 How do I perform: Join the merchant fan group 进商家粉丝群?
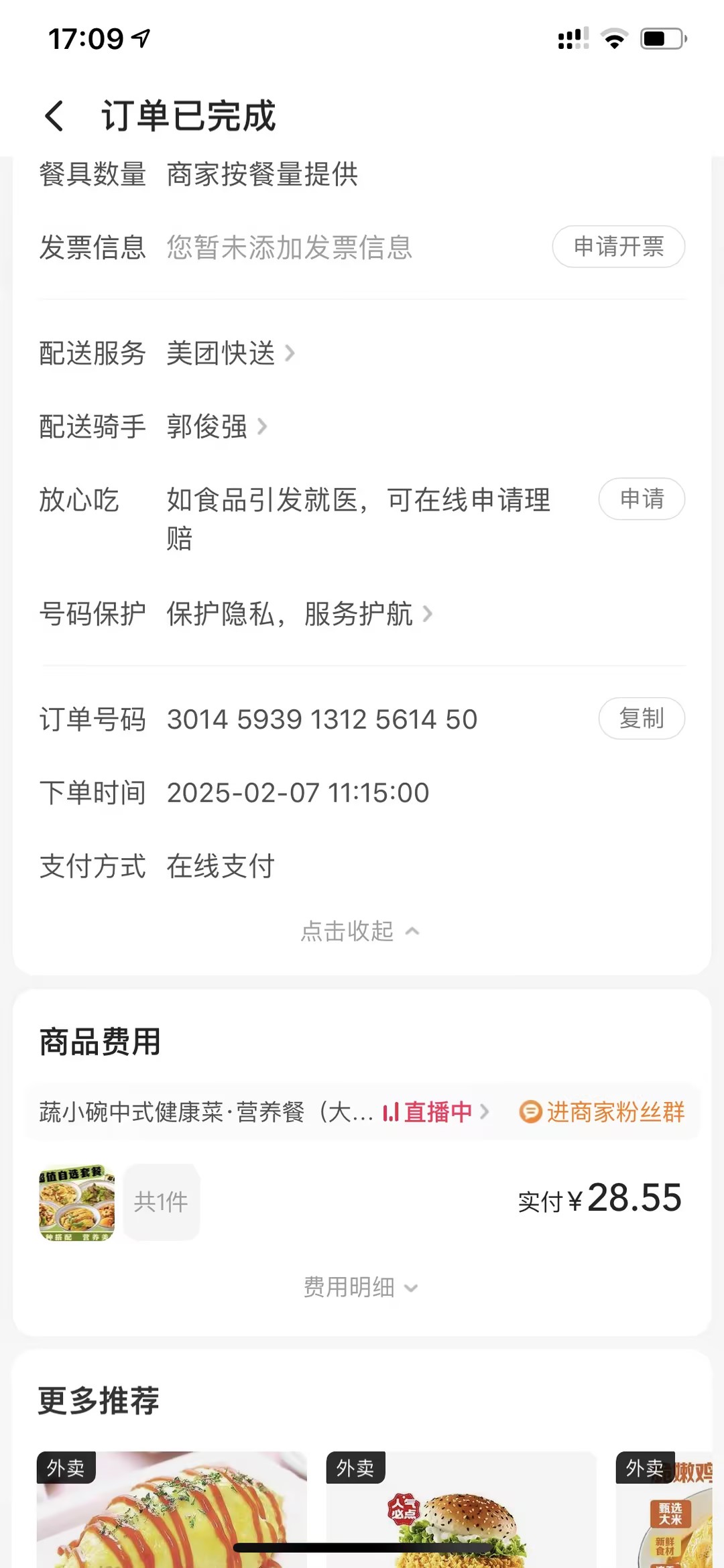click(x=602, y=1112)
